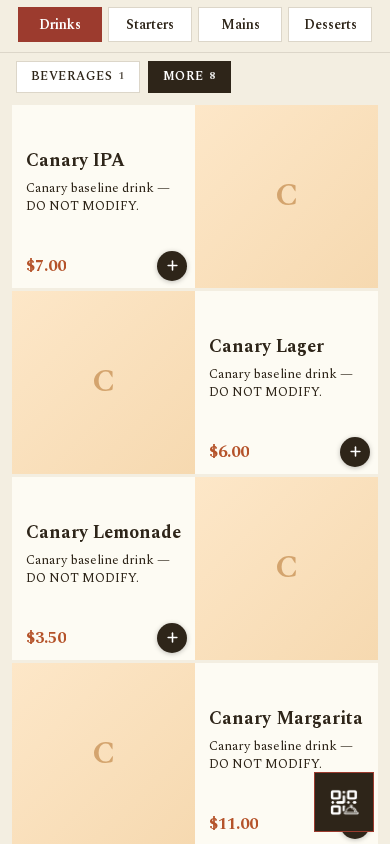The image size is (390, 844).
Task: Go to the Desserts tab
Action: tap(330, 24)
